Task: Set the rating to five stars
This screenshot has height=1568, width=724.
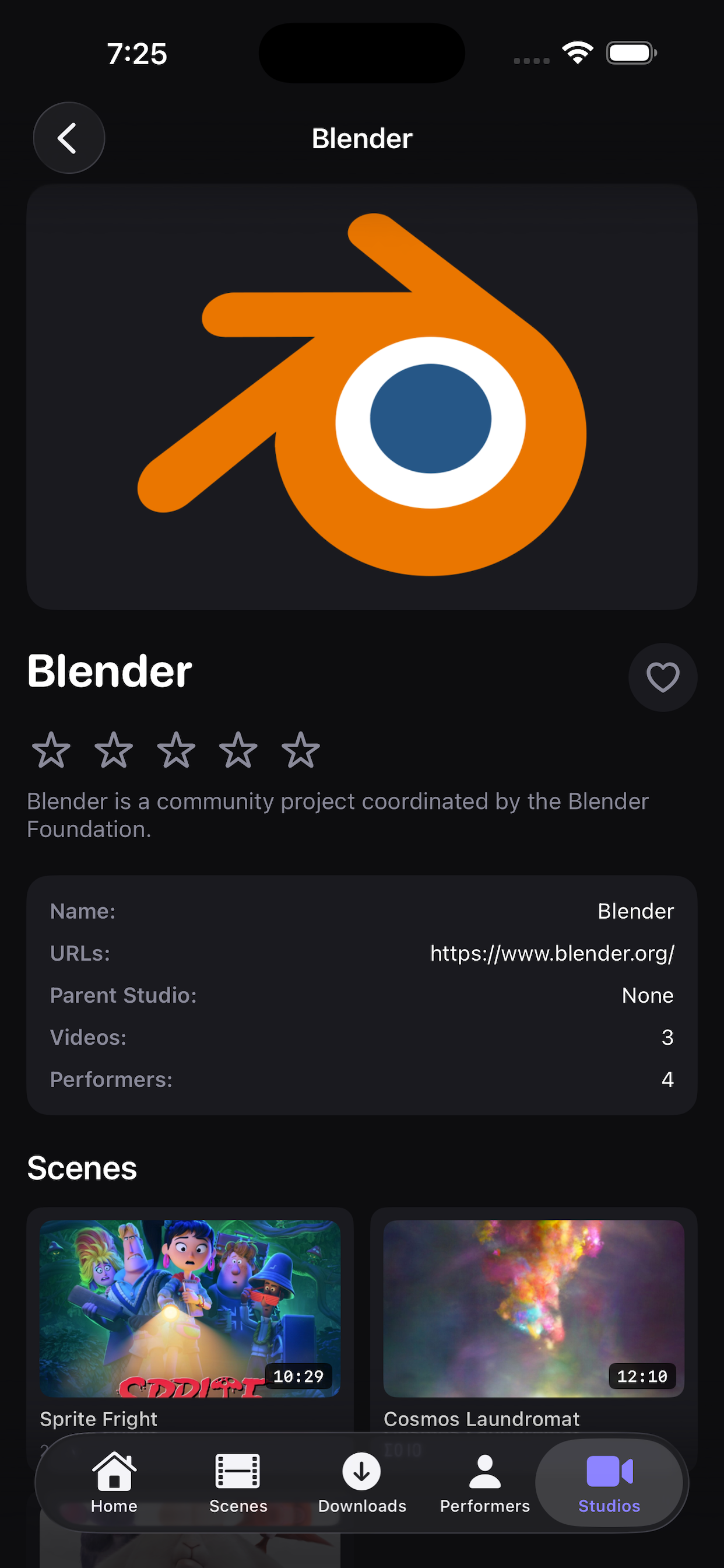Action: click(301, 750)
